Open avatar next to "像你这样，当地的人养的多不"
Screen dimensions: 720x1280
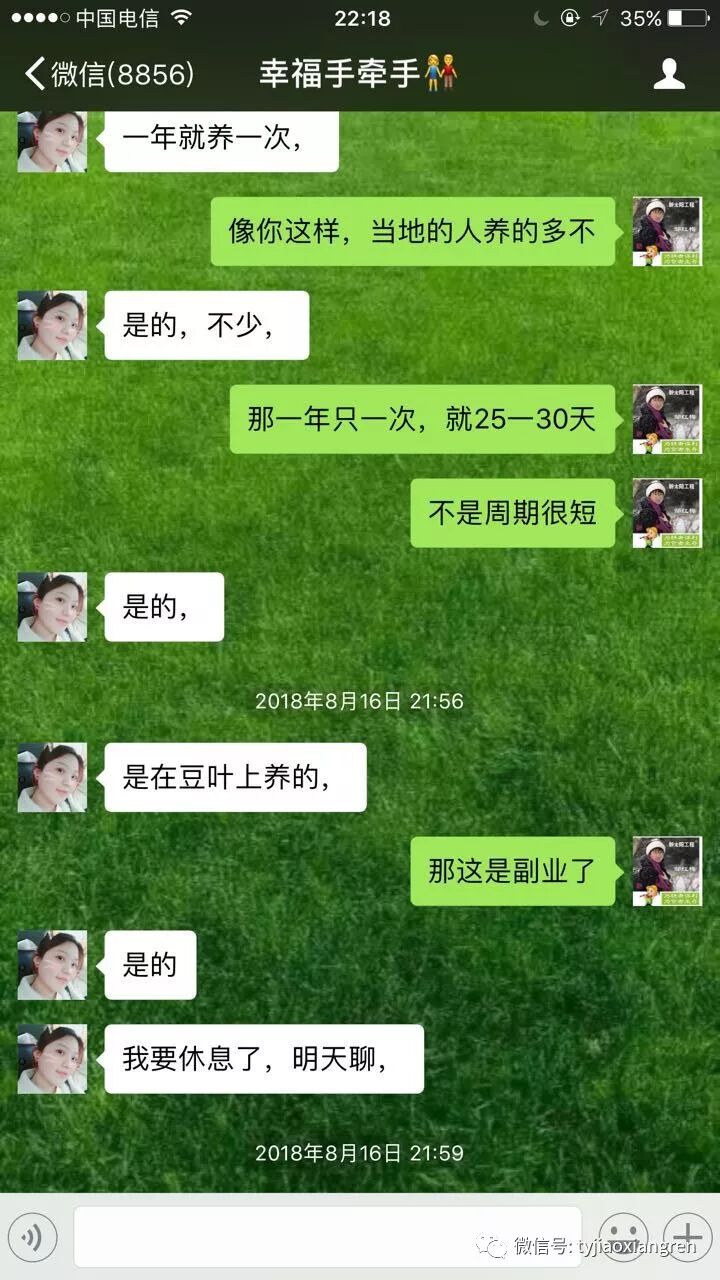[667, 231]
